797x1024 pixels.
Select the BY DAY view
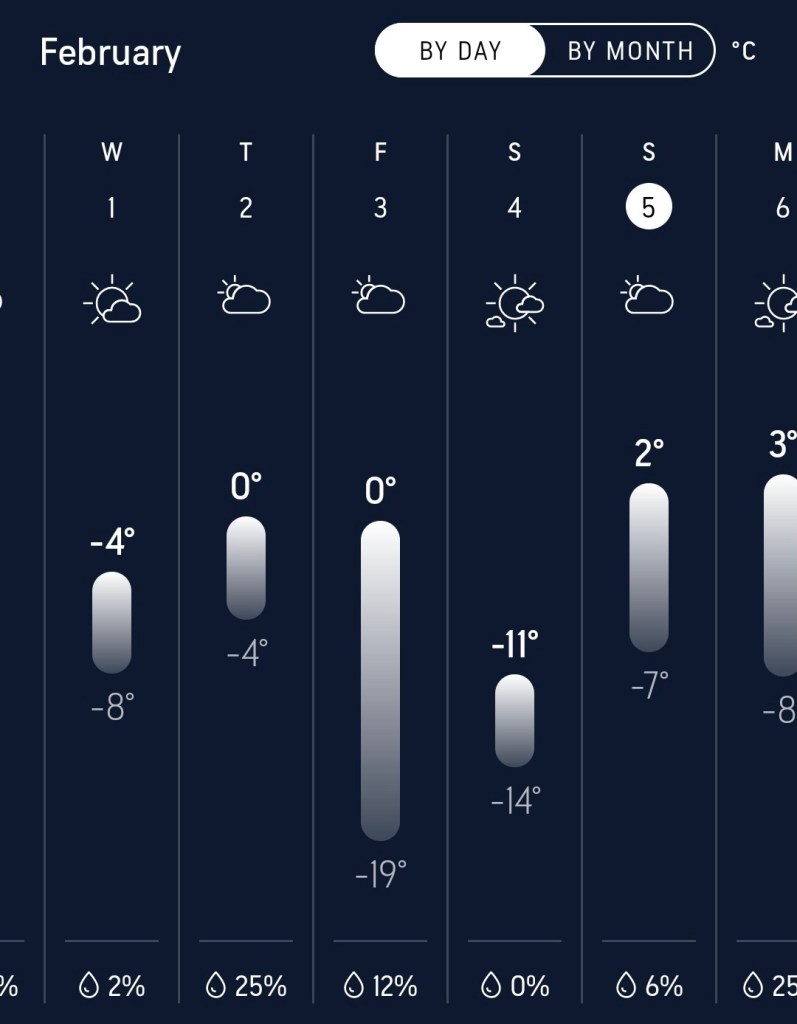click(461, 51)
